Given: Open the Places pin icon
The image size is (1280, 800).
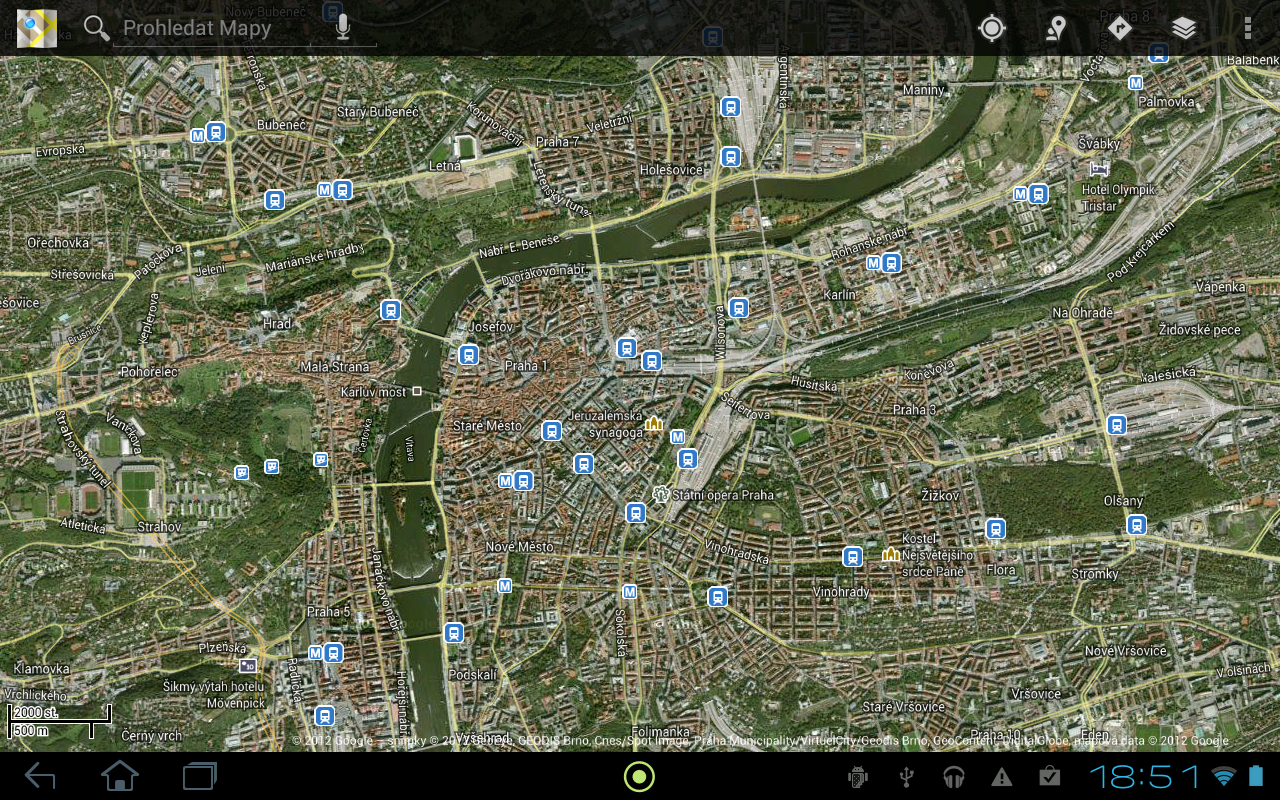Looking at the screenshot, I should click(x=1055, y=28).
